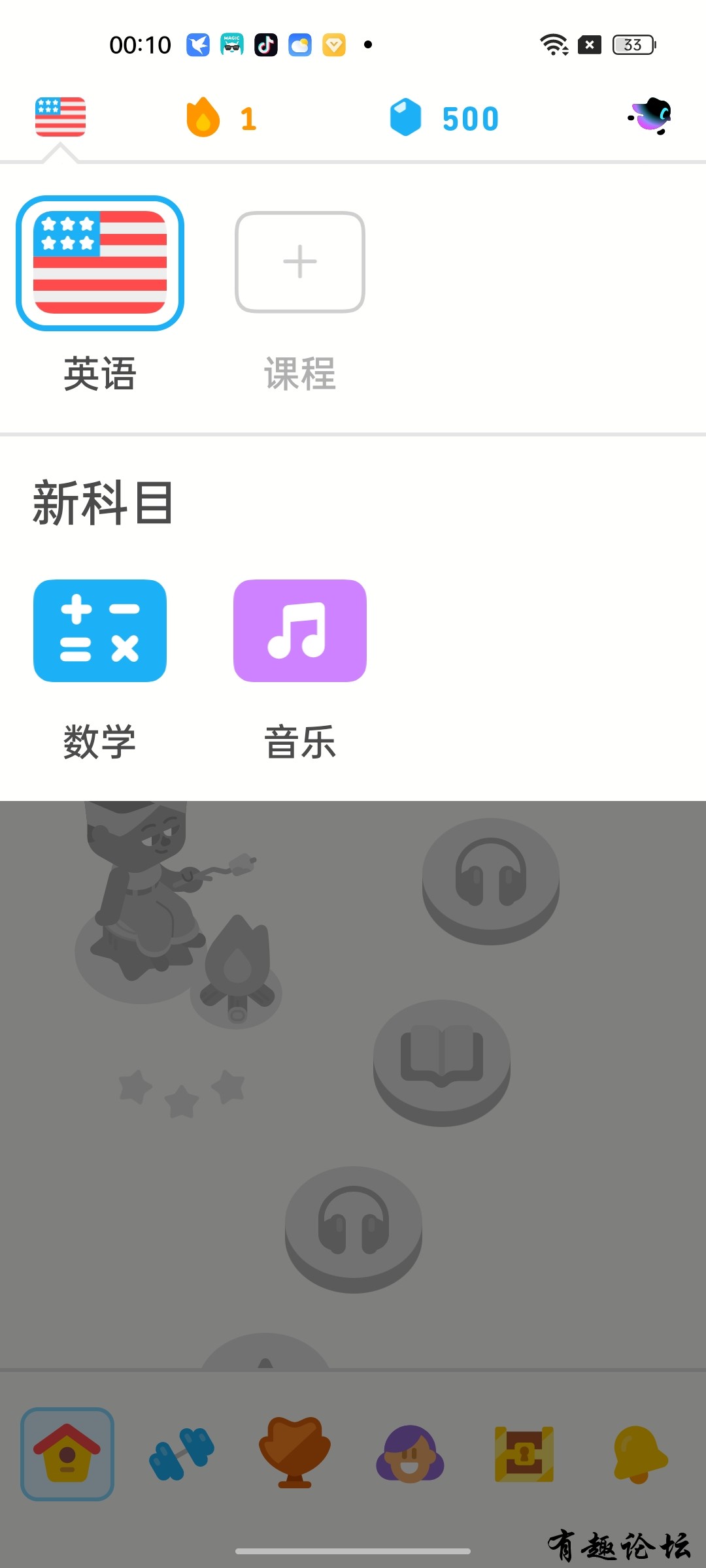Switch to the profile avatar tab
This screenshot has height=1568, width=706.
click(x=410, y=1454)
